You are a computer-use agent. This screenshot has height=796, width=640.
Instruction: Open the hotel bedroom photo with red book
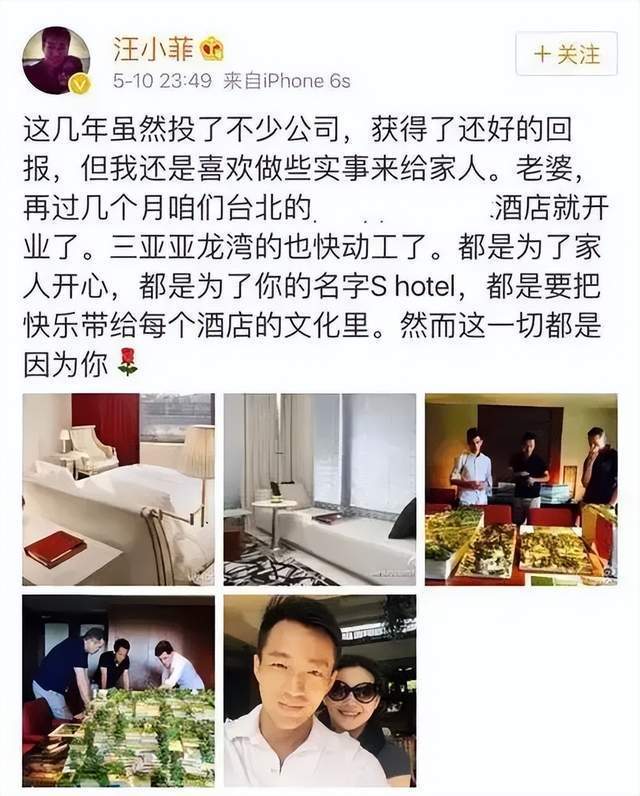point(118,489)
